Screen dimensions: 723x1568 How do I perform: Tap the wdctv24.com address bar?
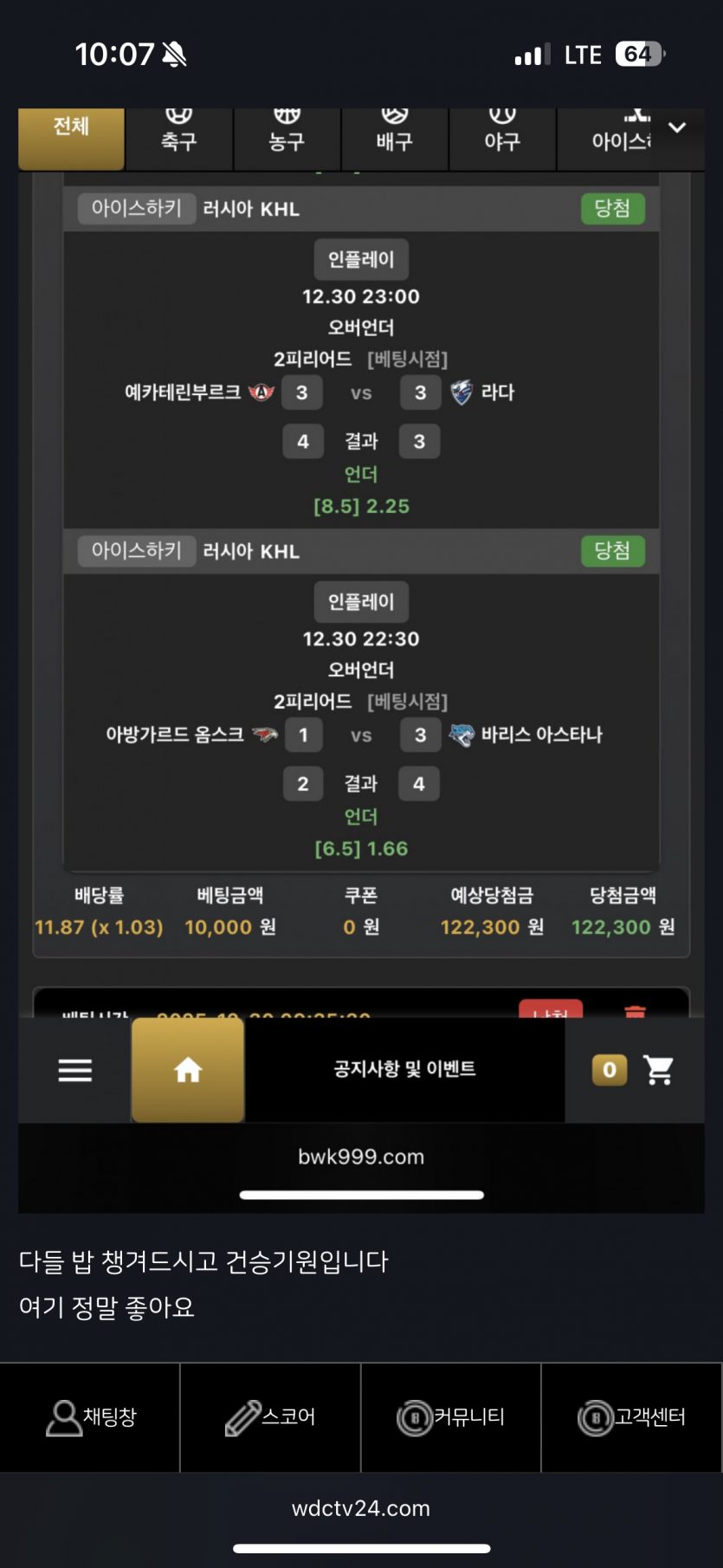pyautogui.click(x=361, y=1508)
